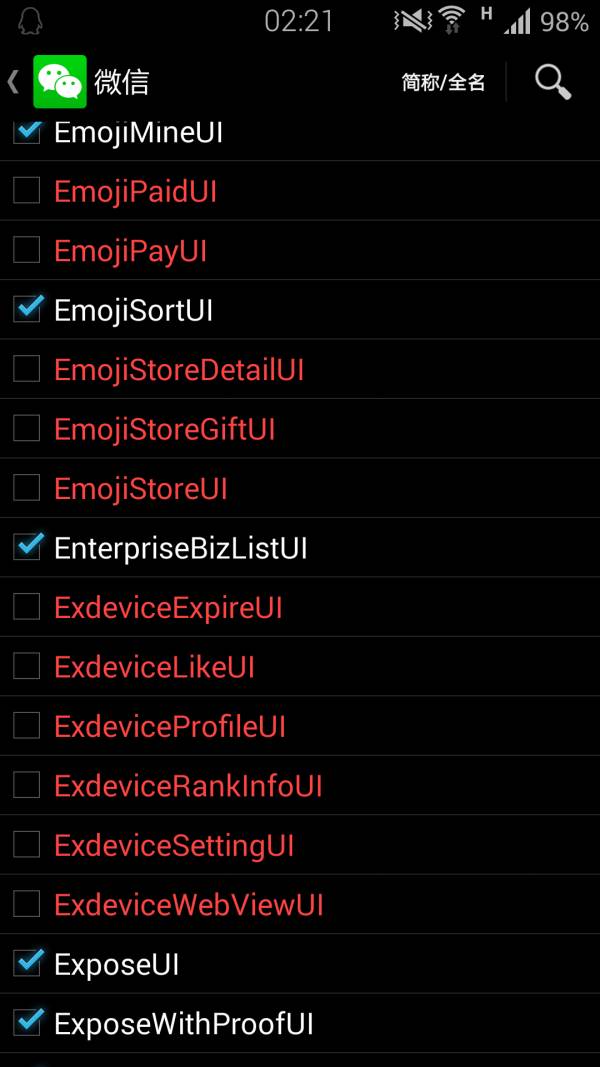Enable the EmojiPayUI checkbox
The width and height of the screenshot is (600, 1067).
point(27,250)
